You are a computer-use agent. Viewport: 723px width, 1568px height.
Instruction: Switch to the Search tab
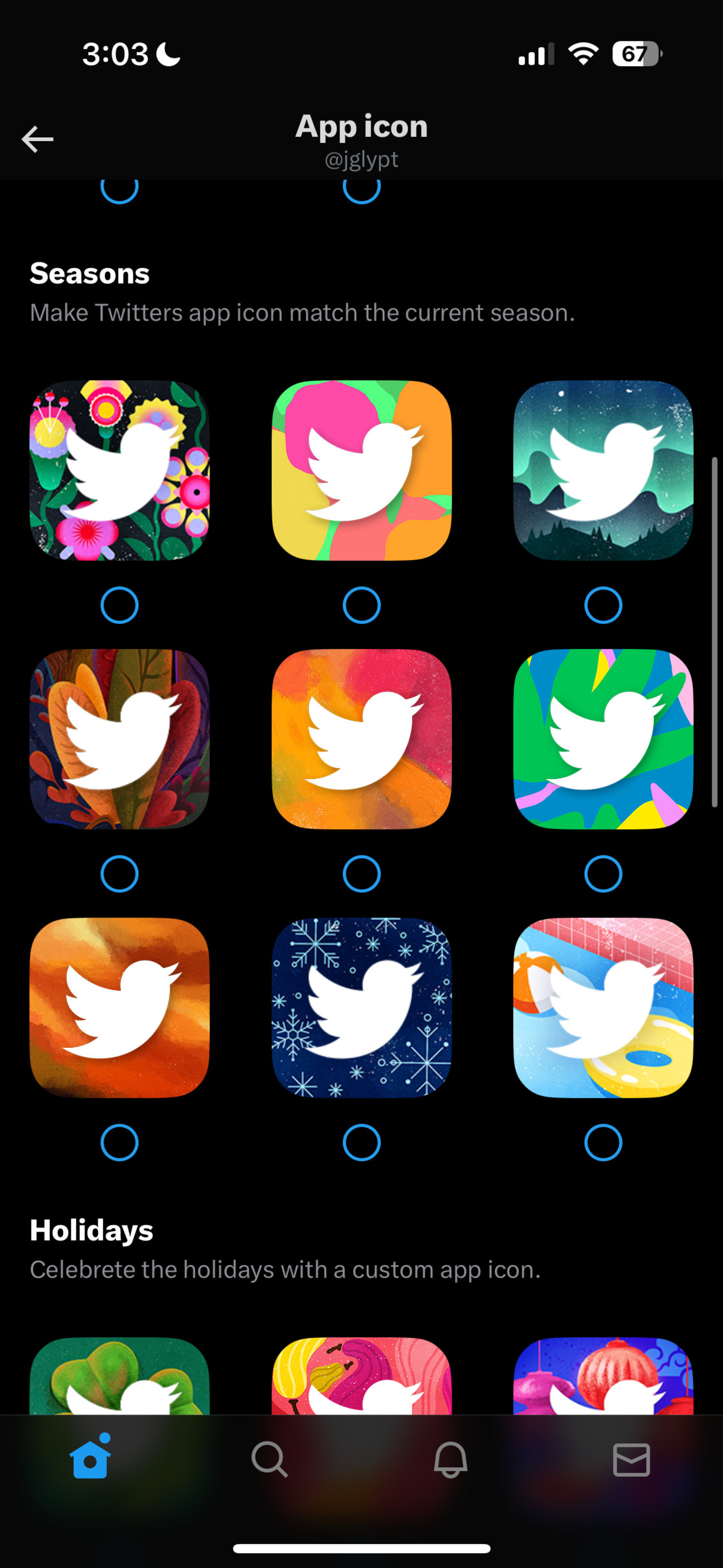270,1459
